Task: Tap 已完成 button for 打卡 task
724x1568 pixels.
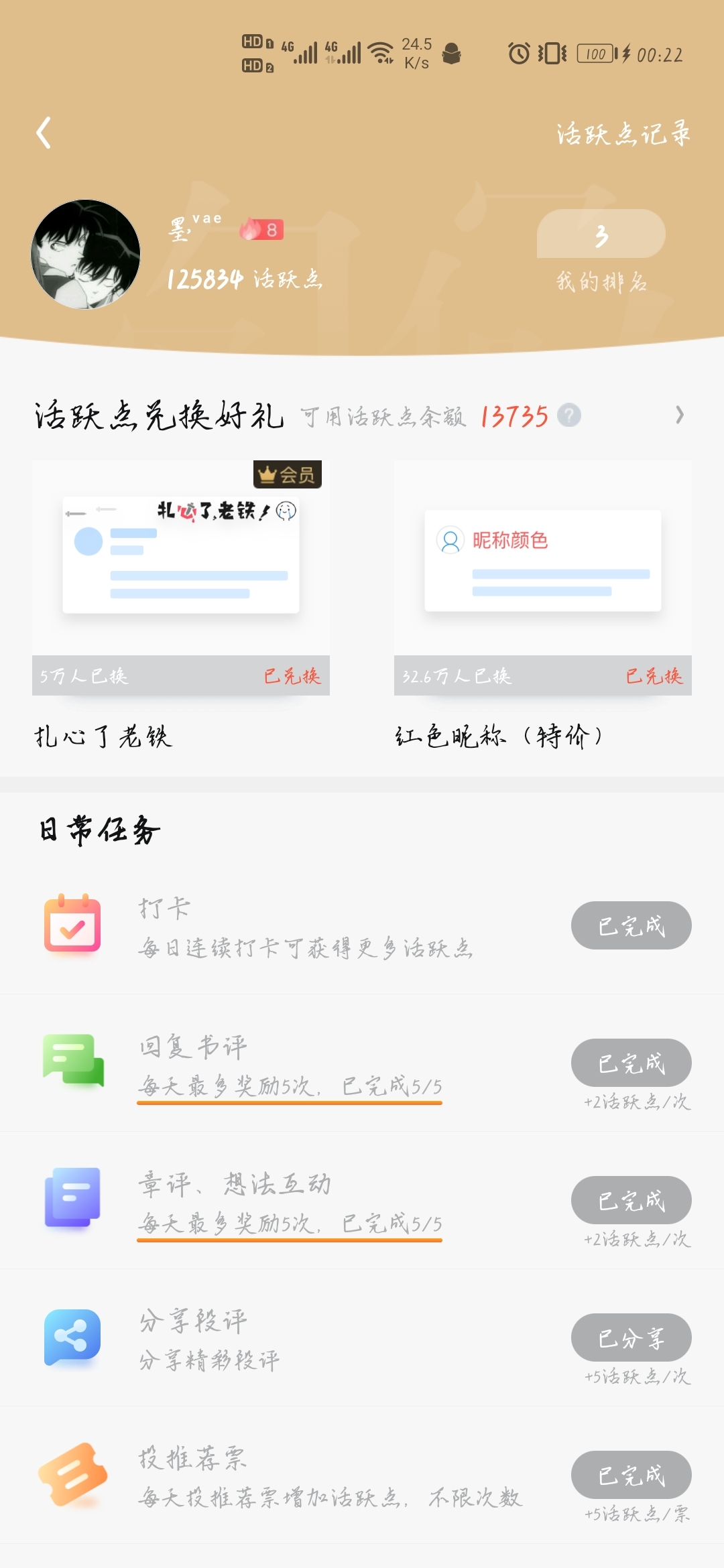Action: point(631,925)
